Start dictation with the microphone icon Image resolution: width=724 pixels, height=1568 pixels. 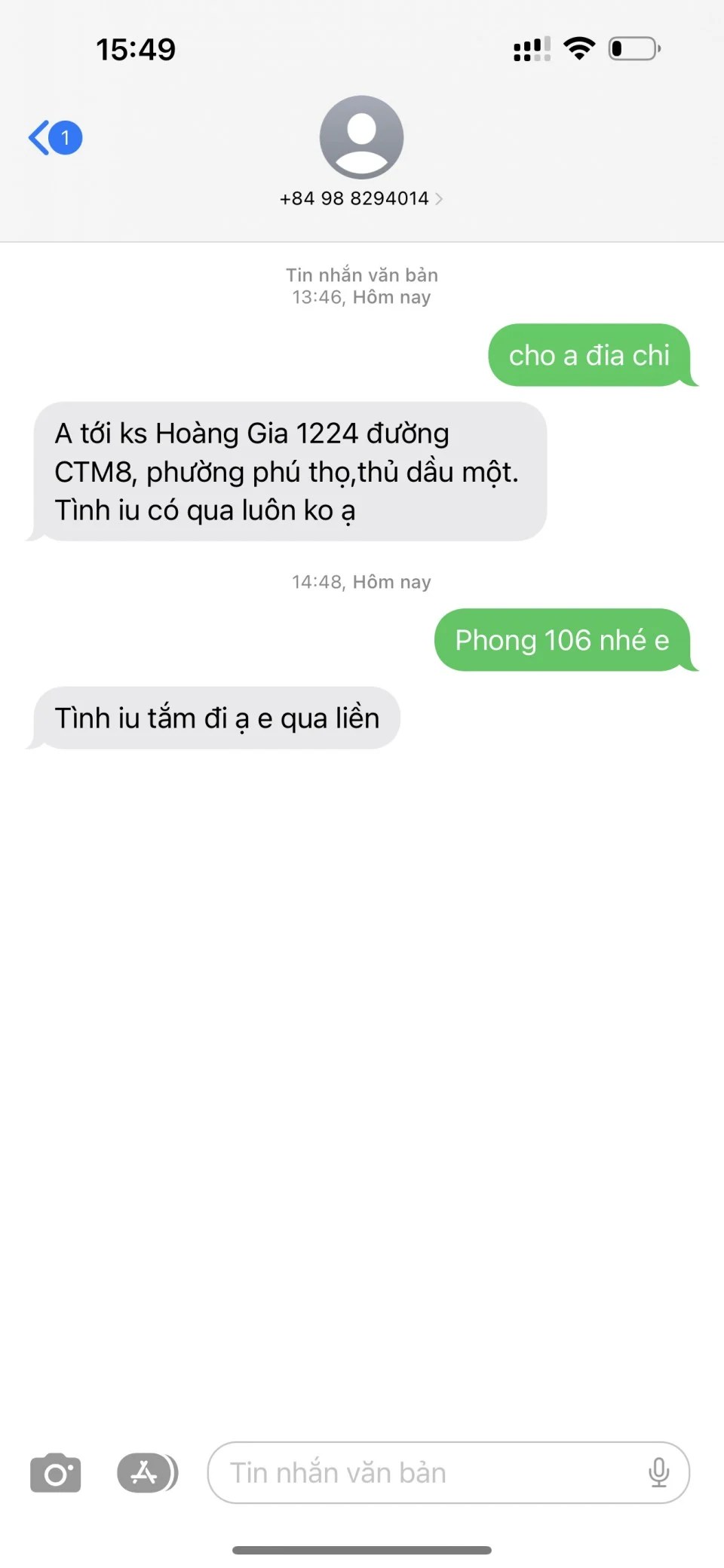pos(658,1473)
